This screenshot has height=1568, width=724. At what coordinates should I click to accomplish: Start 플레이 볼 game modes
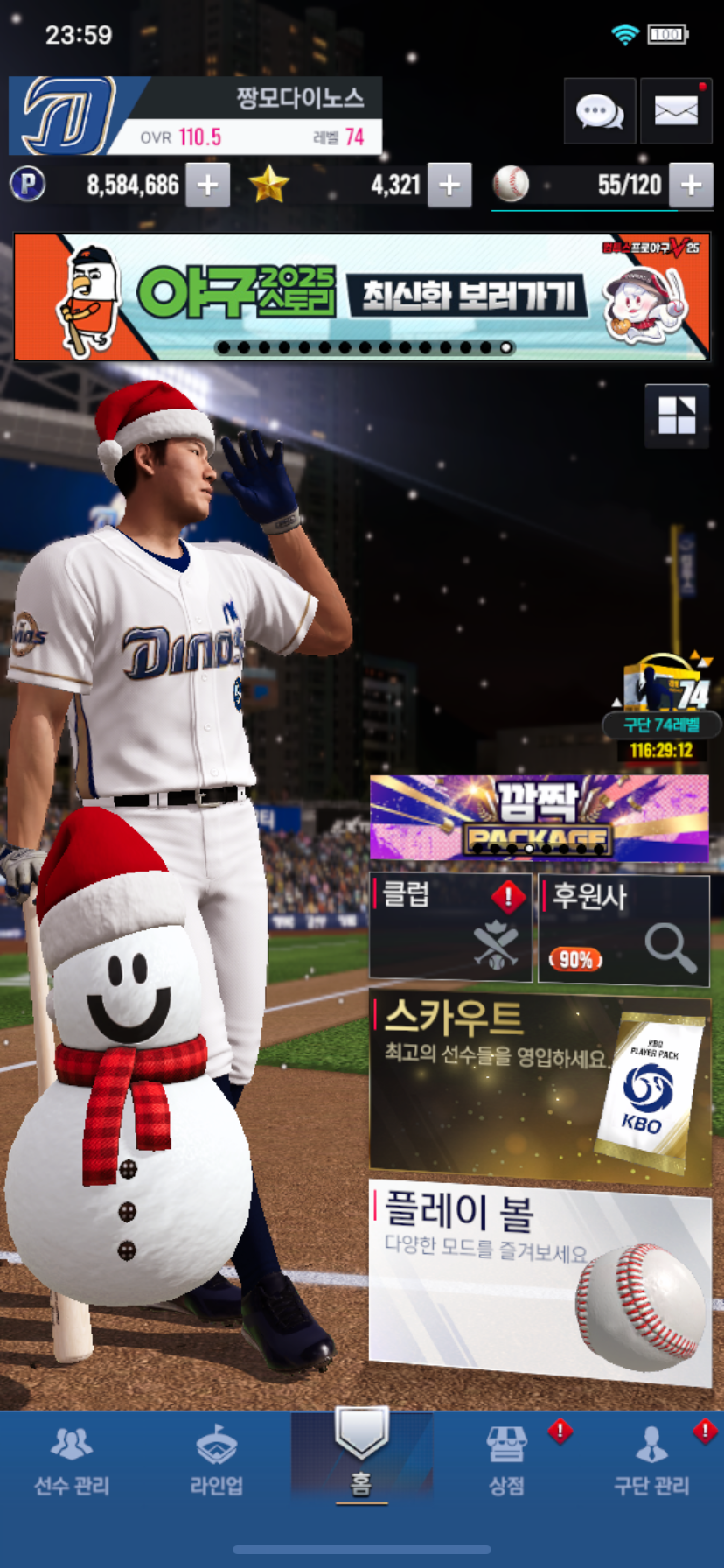(x=539, y=1281)
